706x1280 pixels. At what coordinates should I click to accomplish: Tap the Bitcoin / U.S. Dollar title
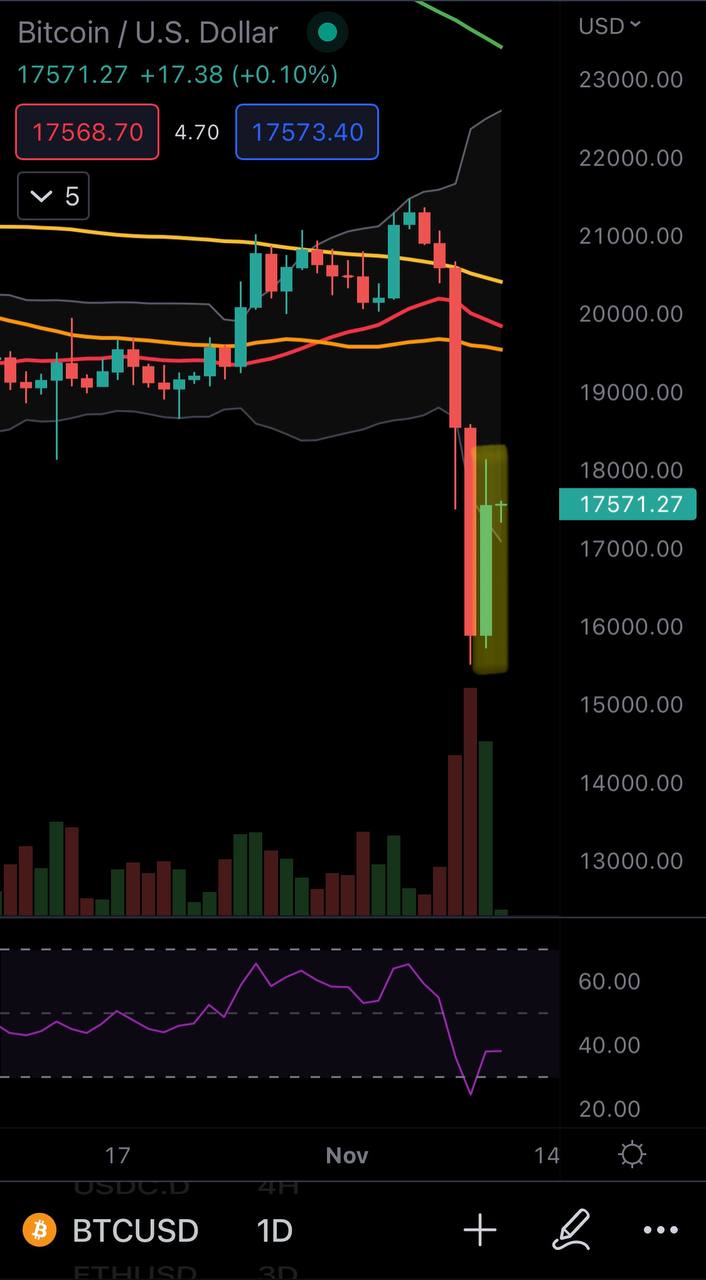[x=148, y=33]
